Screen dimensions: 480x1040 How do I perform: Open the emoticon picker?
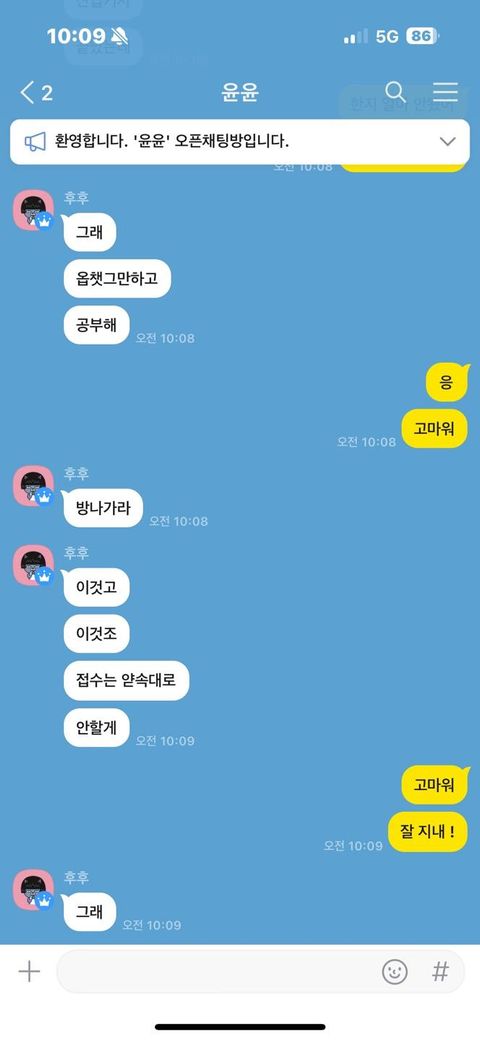point(394,972)
